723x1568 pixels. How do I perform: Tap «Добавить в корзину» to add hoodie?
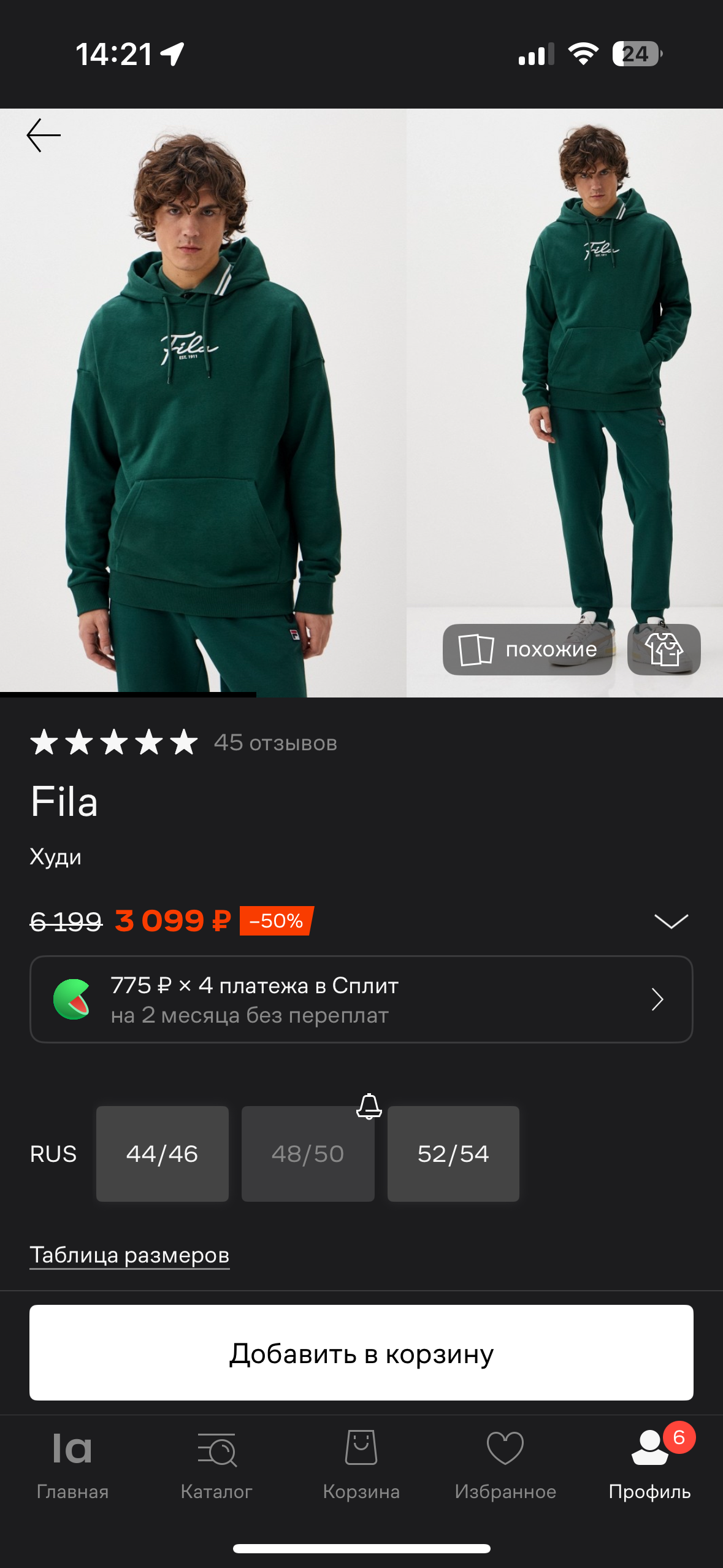[361, 1353]
